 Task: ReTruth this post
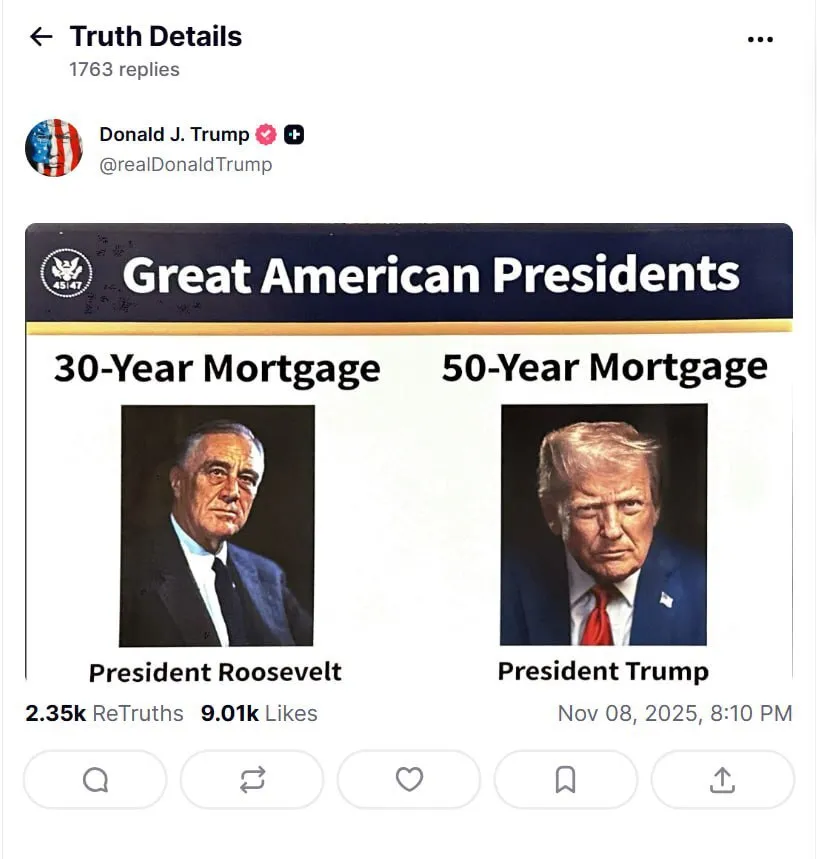(x=252, y=779)
